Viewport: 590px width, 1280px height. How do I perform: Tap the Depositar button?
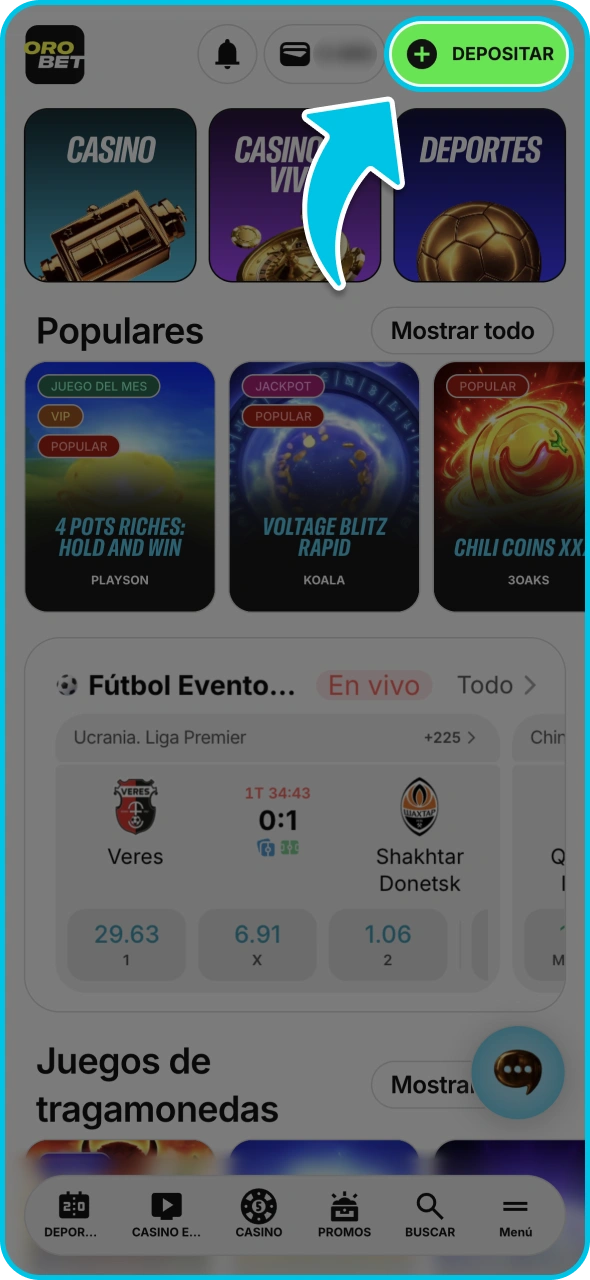(x=479, y=54)
